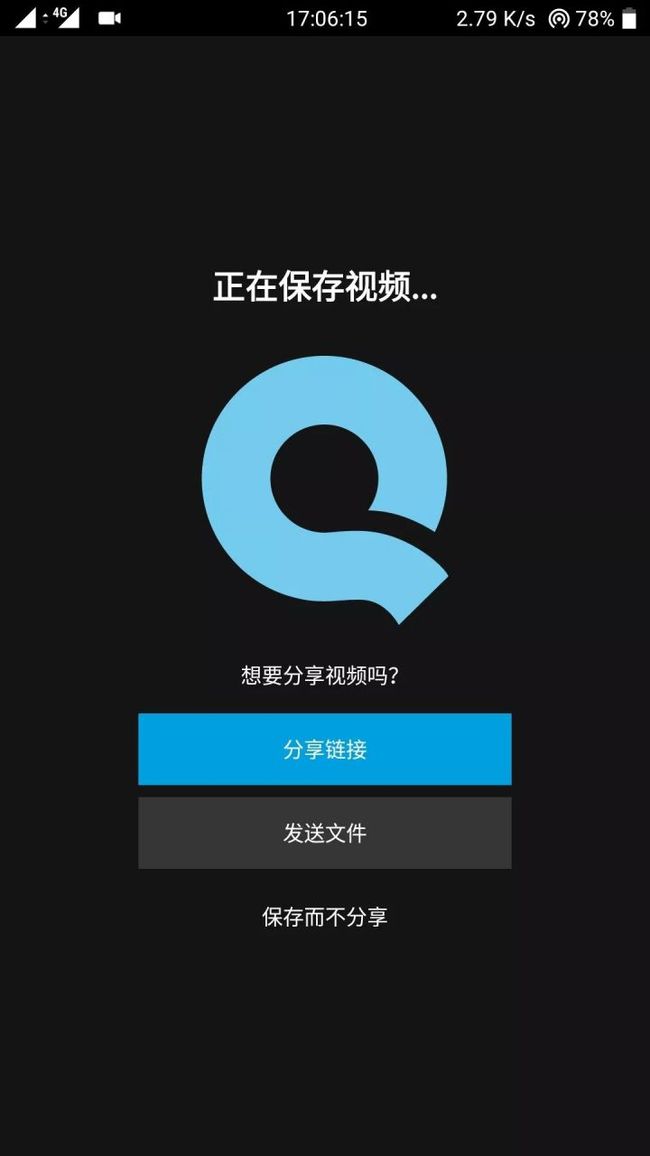This screenshot has width=650, height=1156.
Task: Select 保存而不分享 to save without sharing
Action: tap(324, 917)
